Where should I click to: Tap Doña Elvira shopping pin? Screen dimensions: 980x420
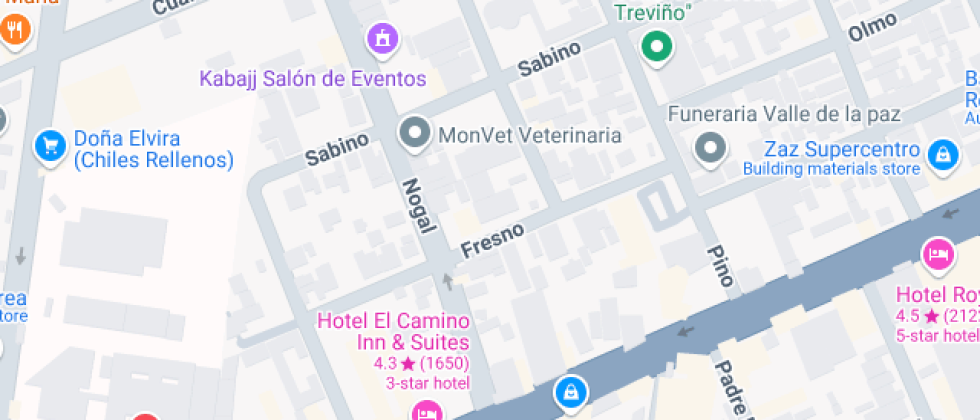[48, 146]
